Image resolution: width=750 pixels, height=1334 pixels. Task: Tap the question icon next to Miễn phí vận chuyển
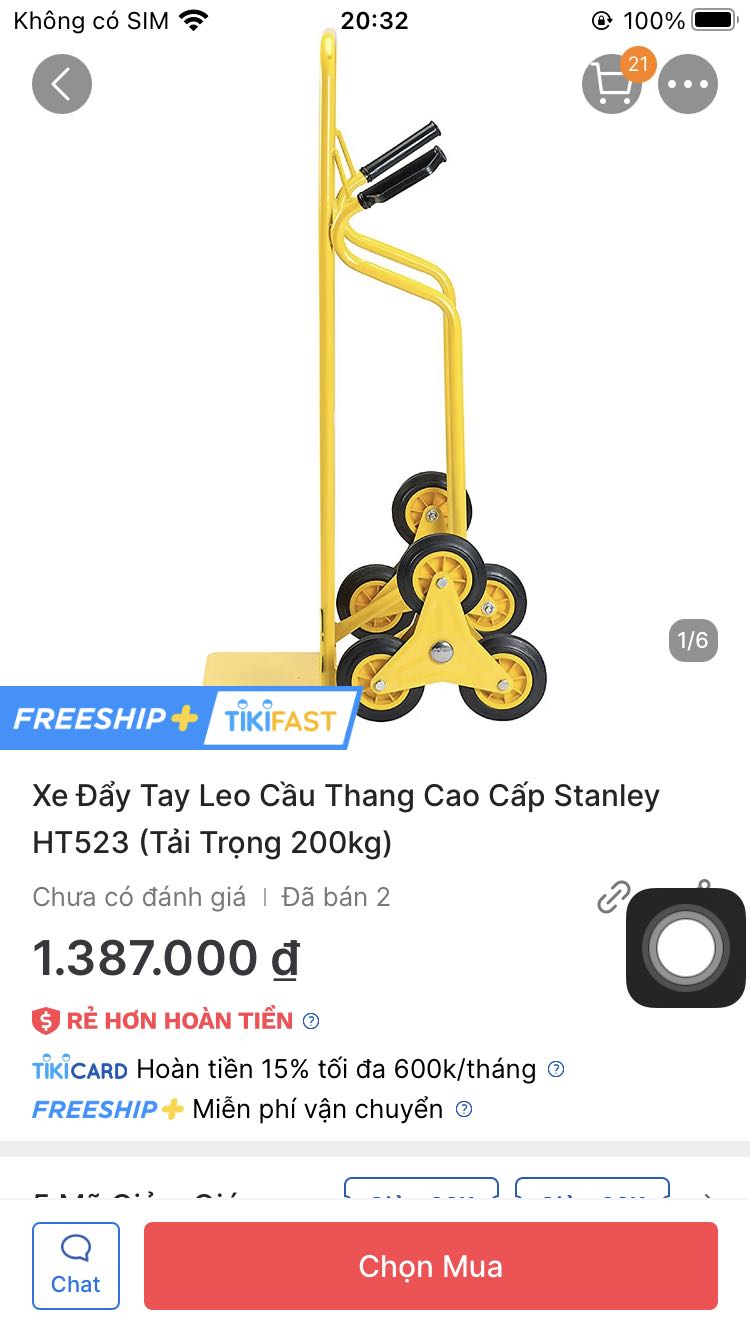tap(463, 1108)
